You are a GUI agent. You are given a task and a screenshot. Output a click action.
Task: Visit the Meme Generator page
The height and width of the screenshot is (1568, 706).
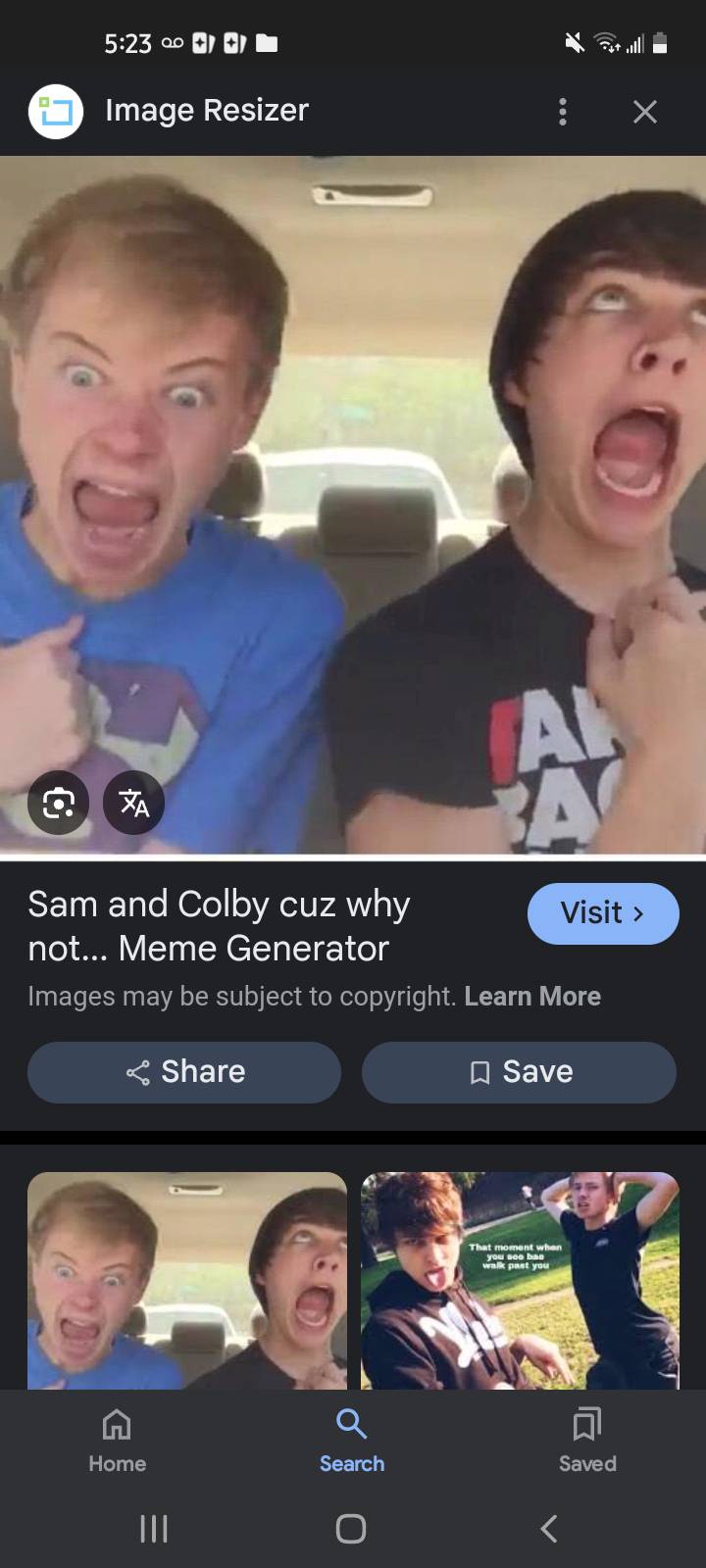(603, 913)
